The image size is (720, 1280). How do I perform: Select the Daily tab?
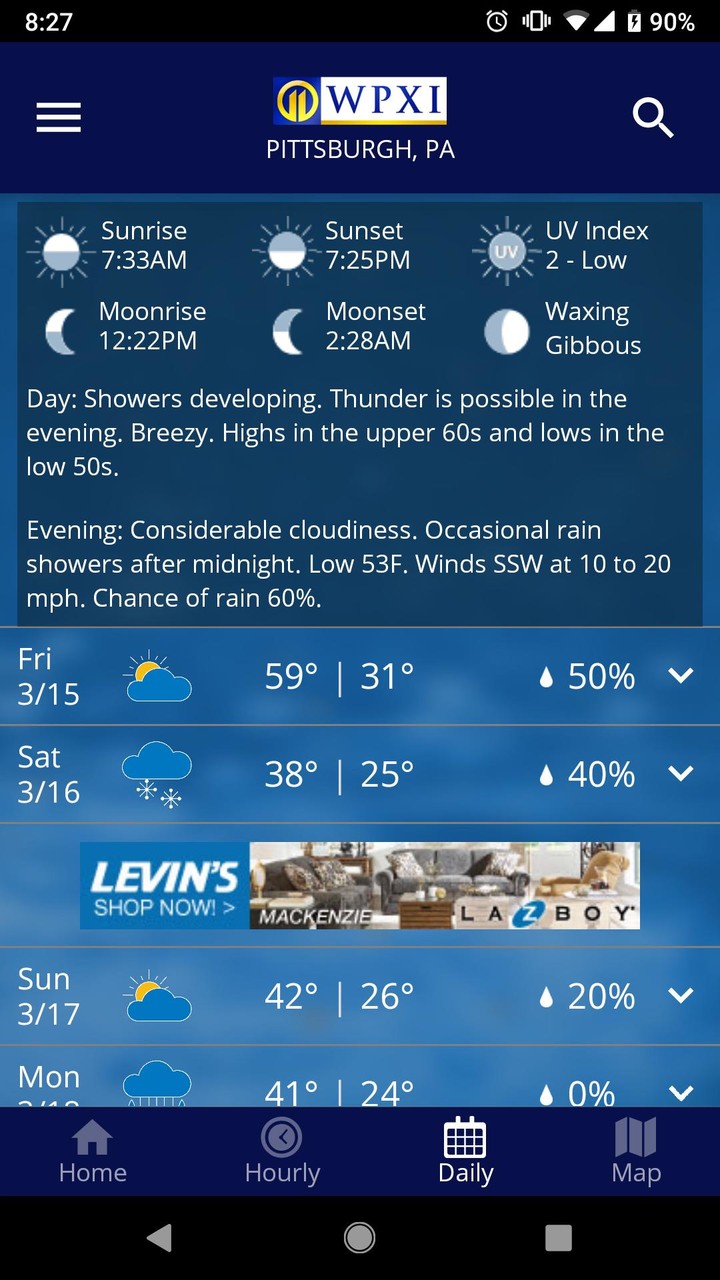pos(465,1152)
